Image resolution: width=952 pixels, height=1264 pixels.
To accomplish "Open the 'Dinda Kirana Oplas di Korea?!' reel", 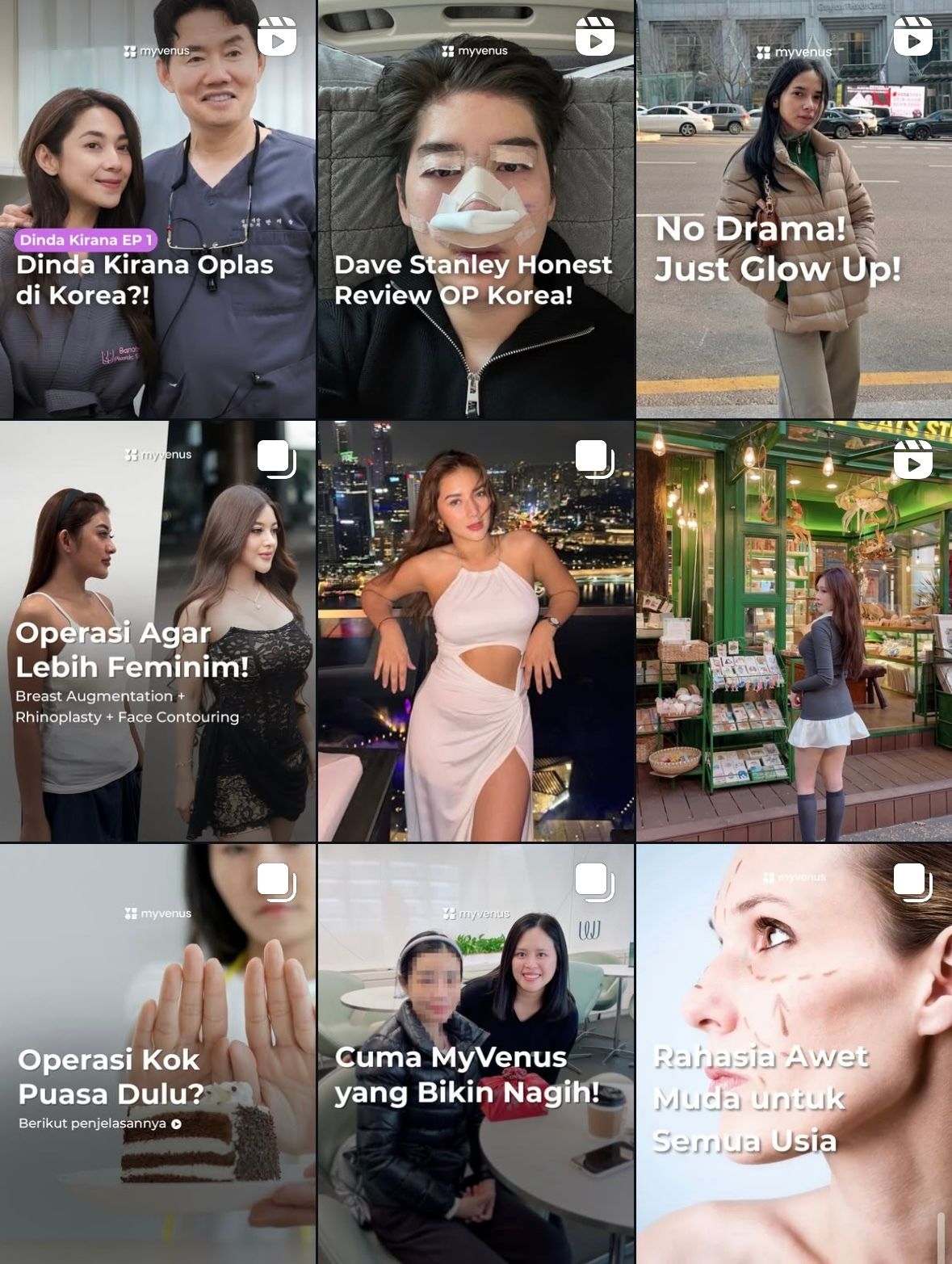I will 157,208.
